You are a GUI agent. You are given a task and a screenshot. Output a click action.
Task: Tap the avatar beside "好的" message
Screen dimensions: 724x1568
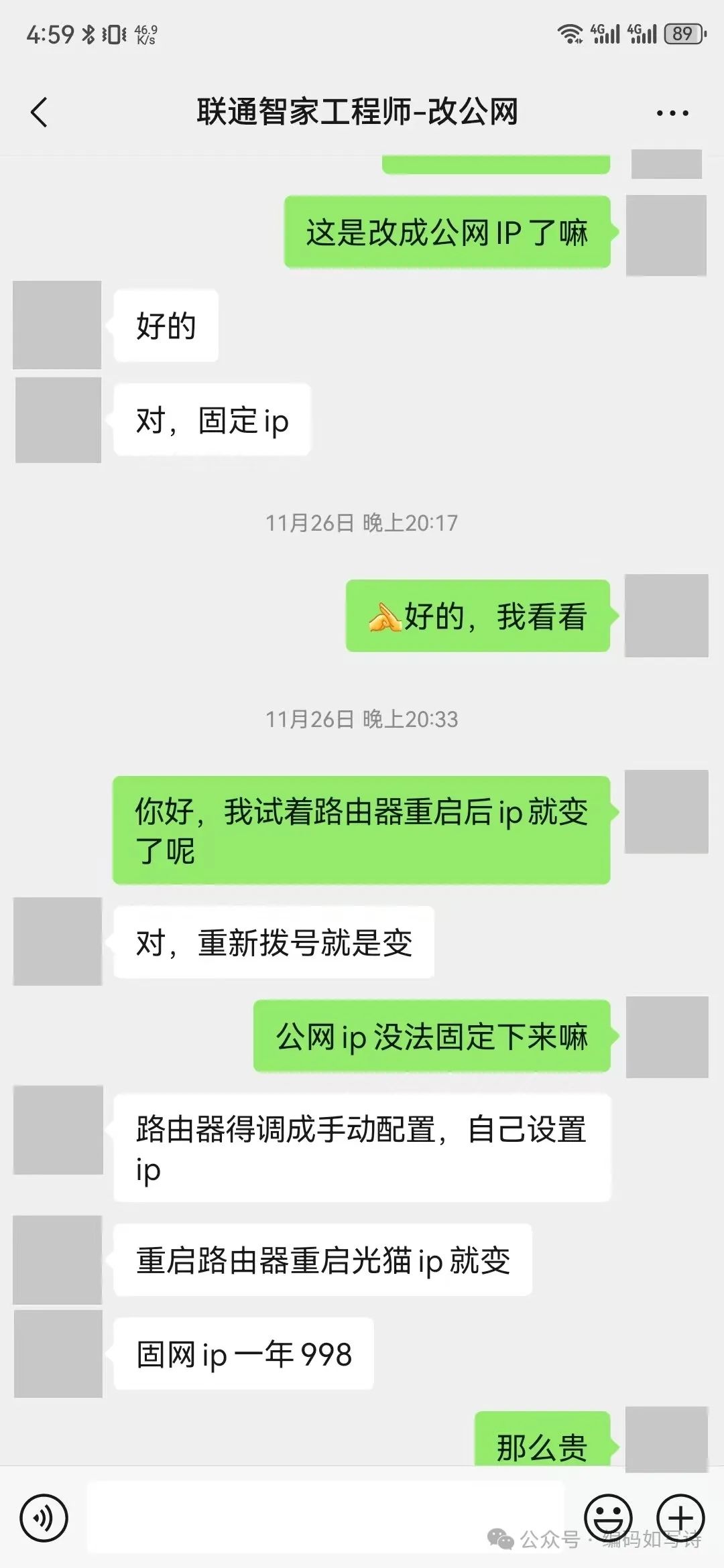pos(57,325)
